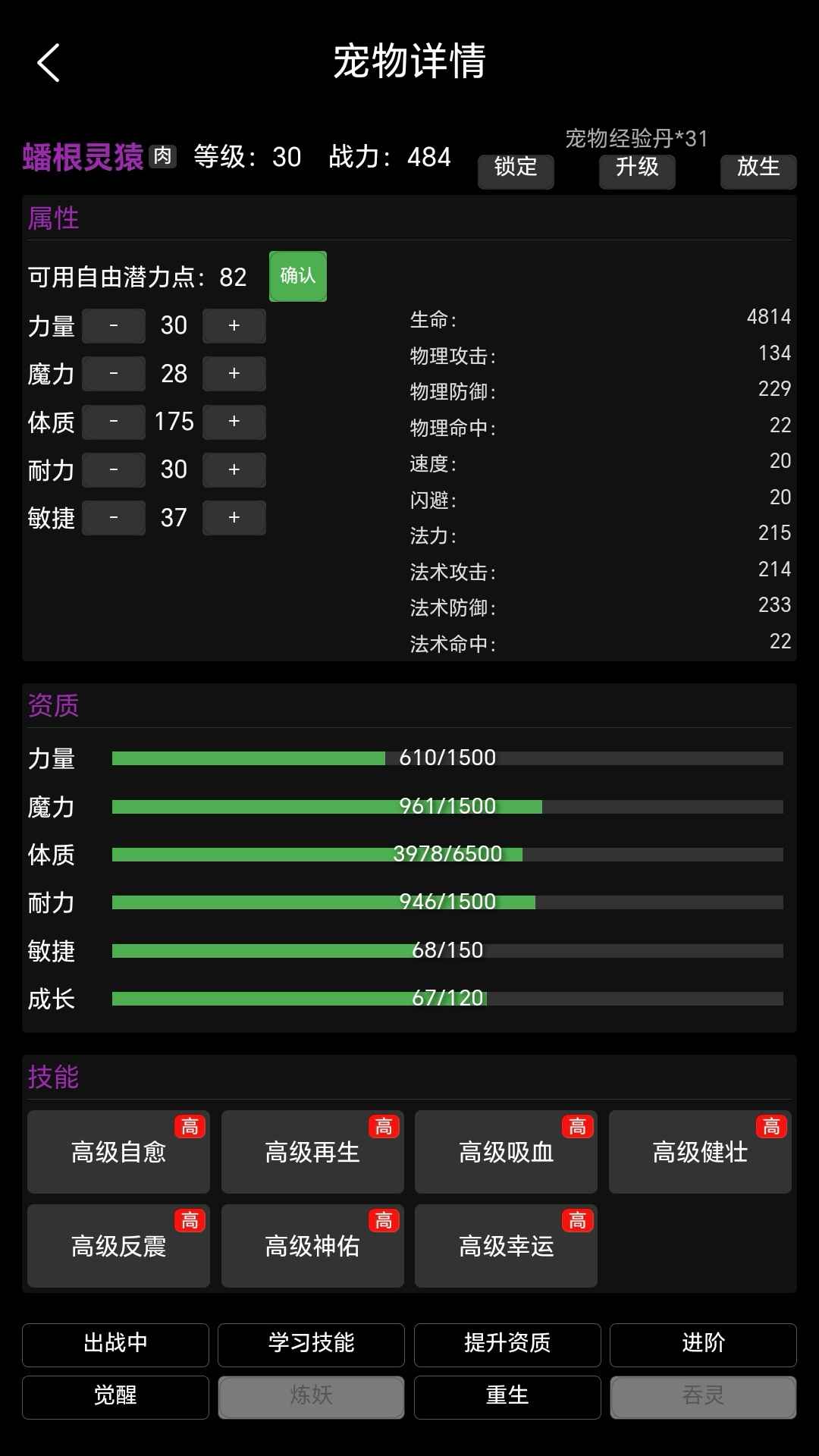The image size is (819, 1456).
Task: Select the 高级幸运 skill tile
Action: pyautogui.click(x=506, y=1246)
